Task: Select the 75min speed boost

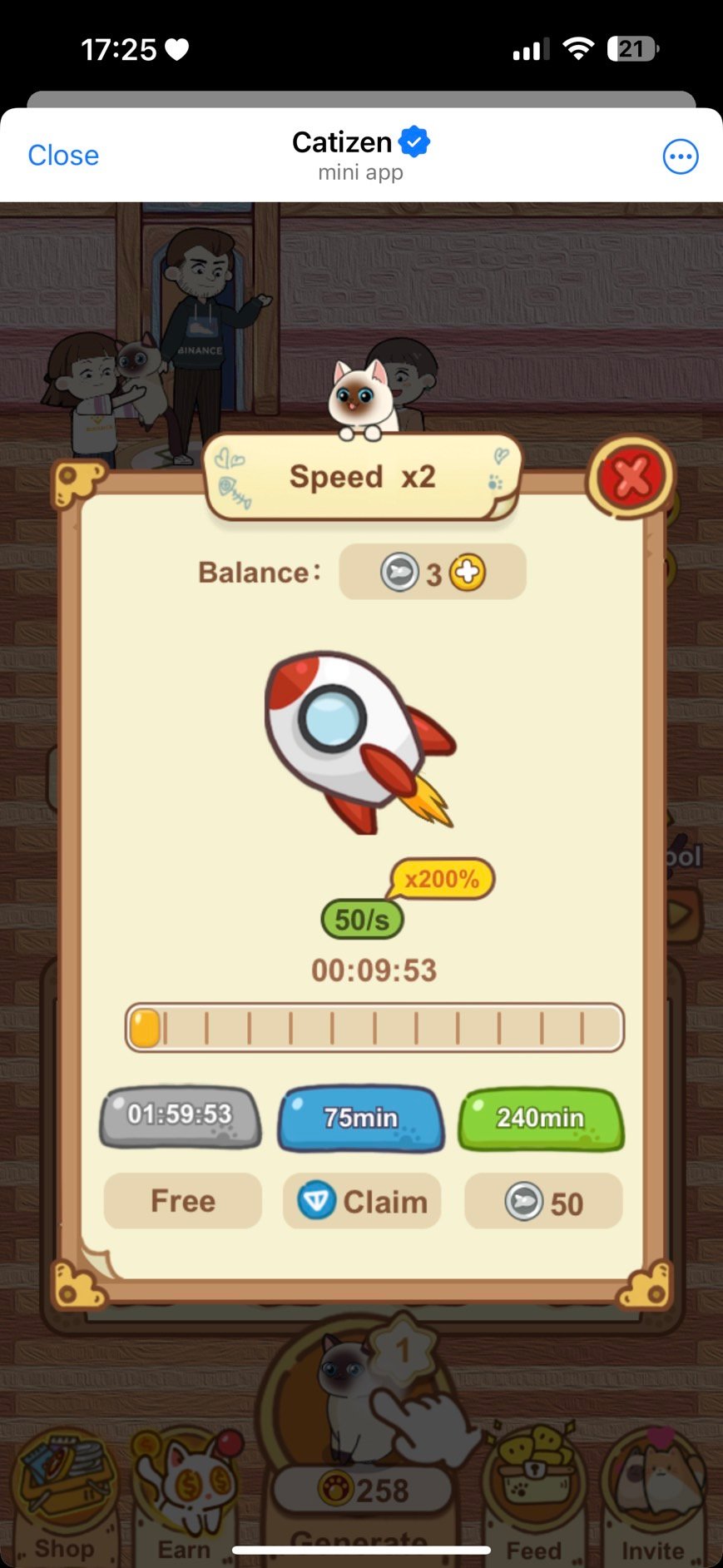Action: pyautogui.click(x=361, y=1118)
